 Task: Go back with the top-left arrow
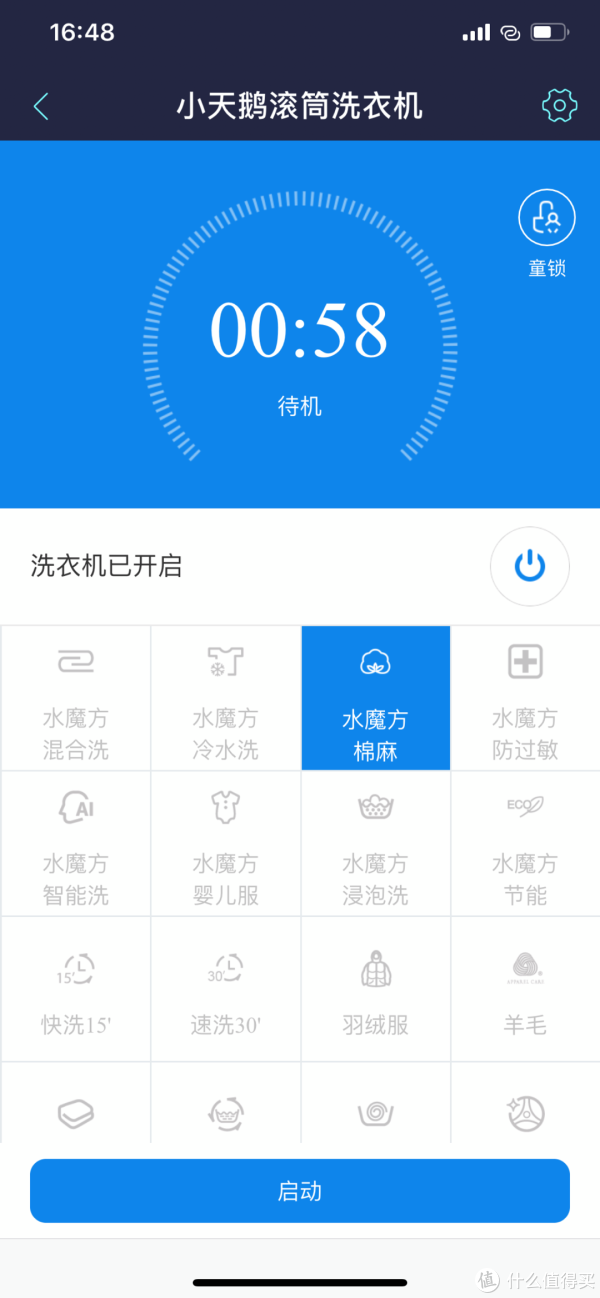point(41,106)
